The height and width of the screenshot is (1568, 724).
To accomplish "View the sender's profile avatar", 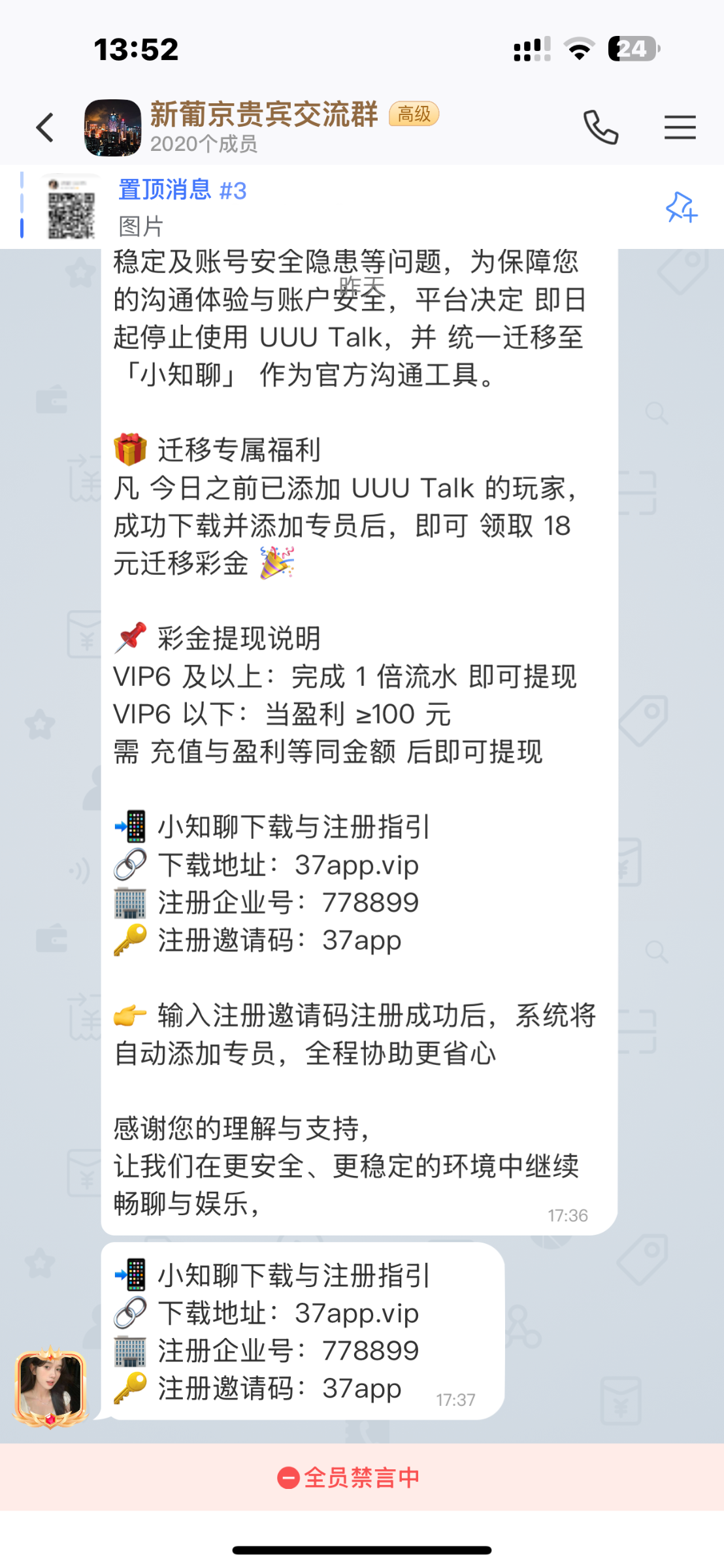I will tap(51, 1387).
